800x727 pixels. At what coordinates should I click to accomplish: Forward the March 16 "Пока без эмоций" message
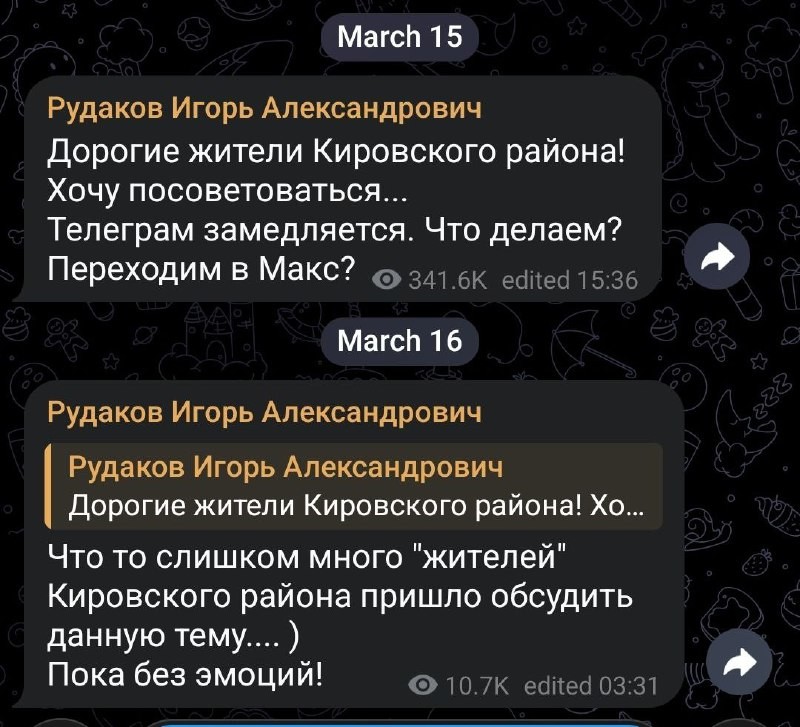tap(738, 663)
